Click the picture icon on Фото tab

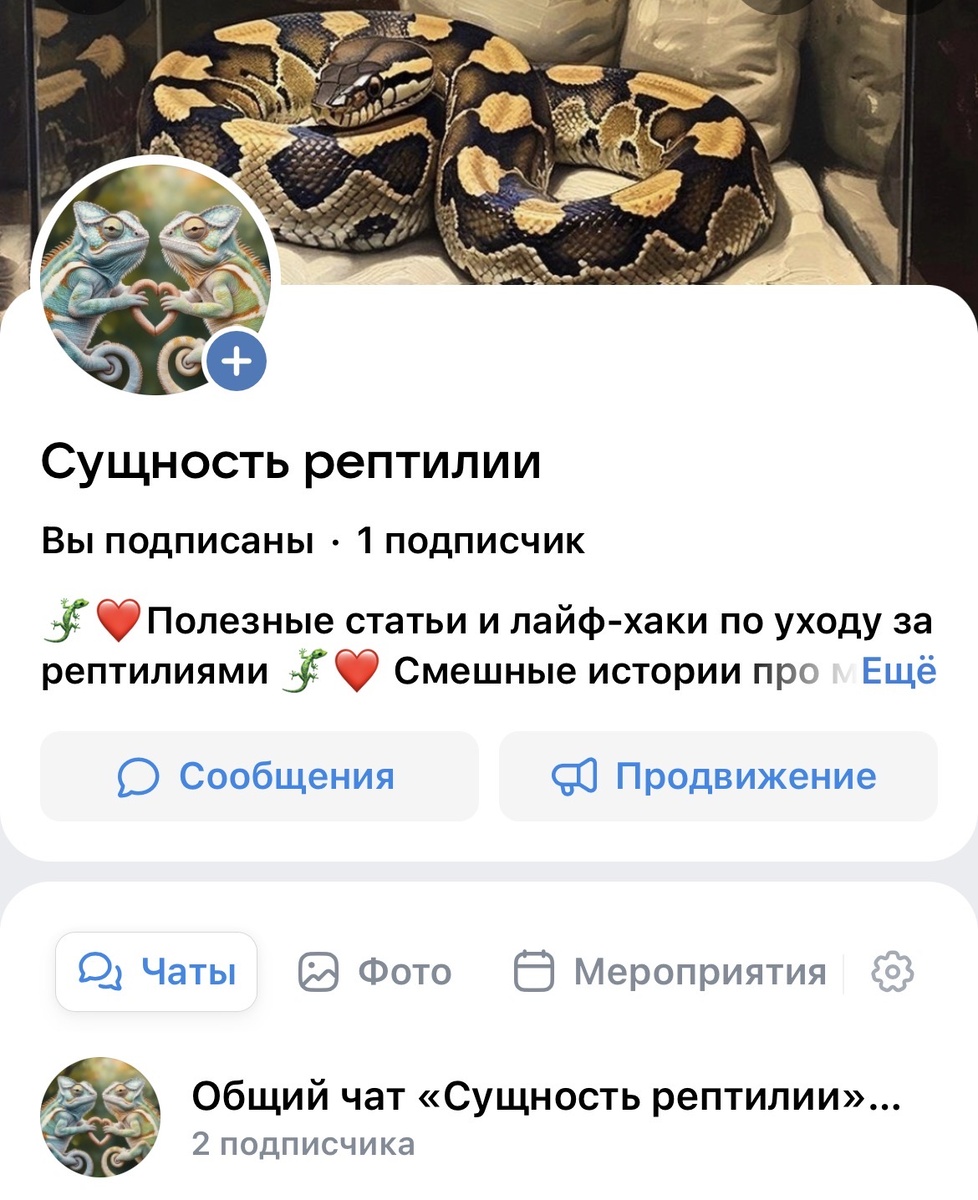[320, 970]
